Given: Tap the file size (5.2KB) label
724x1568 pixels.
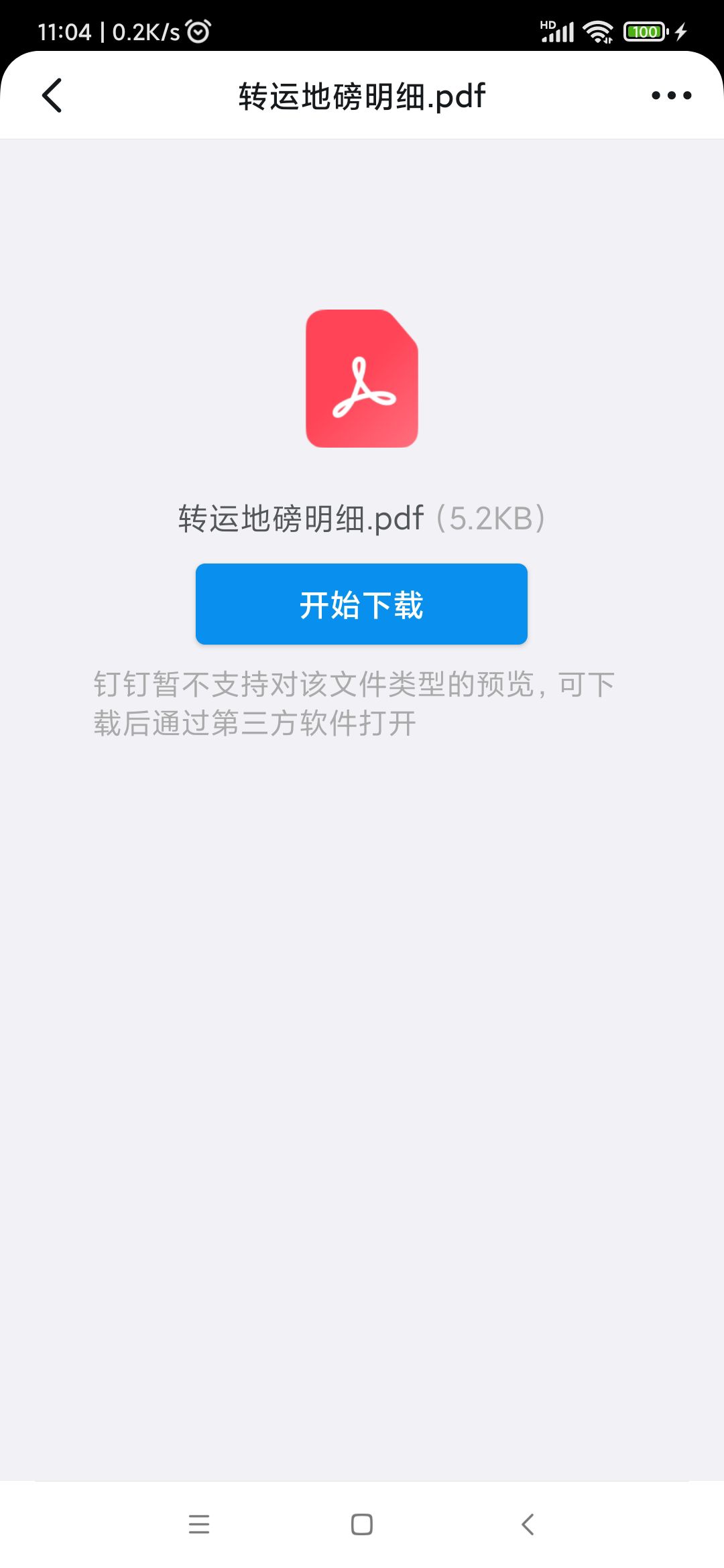Looking at the screenshot, I should pyautogui.click(x=491, y=519).
